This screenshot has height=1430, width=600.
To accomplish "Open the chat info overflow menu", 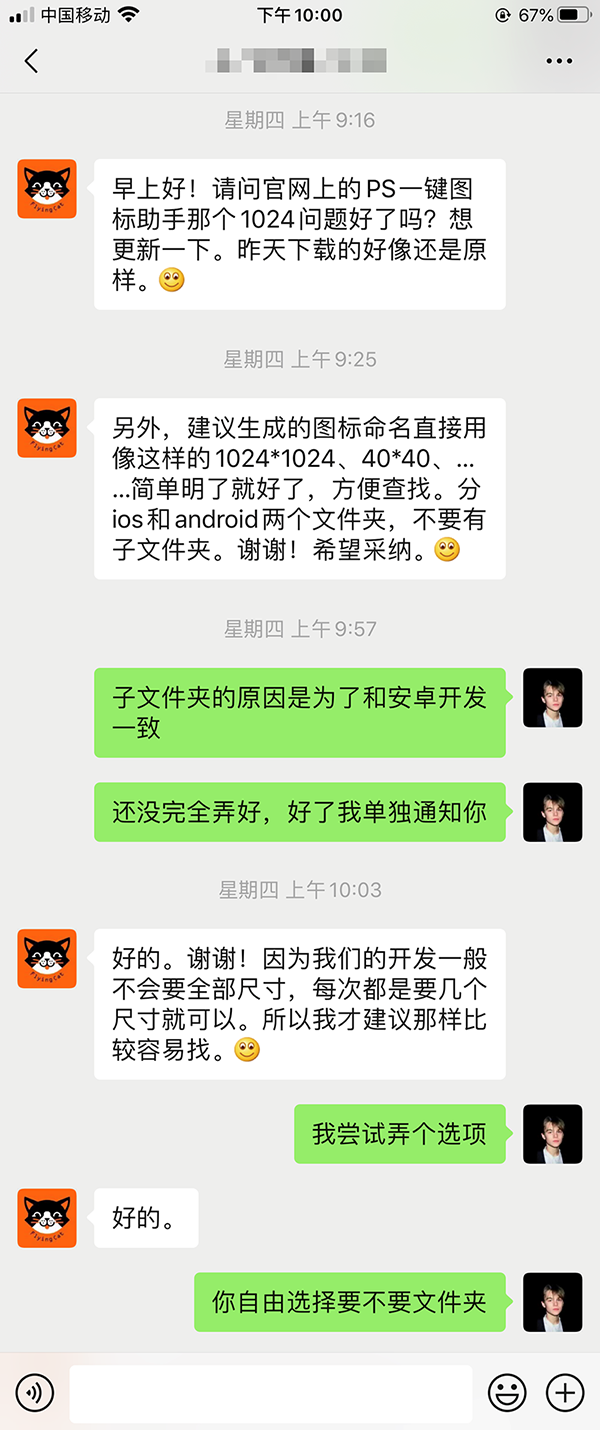I will coord(559,61).
